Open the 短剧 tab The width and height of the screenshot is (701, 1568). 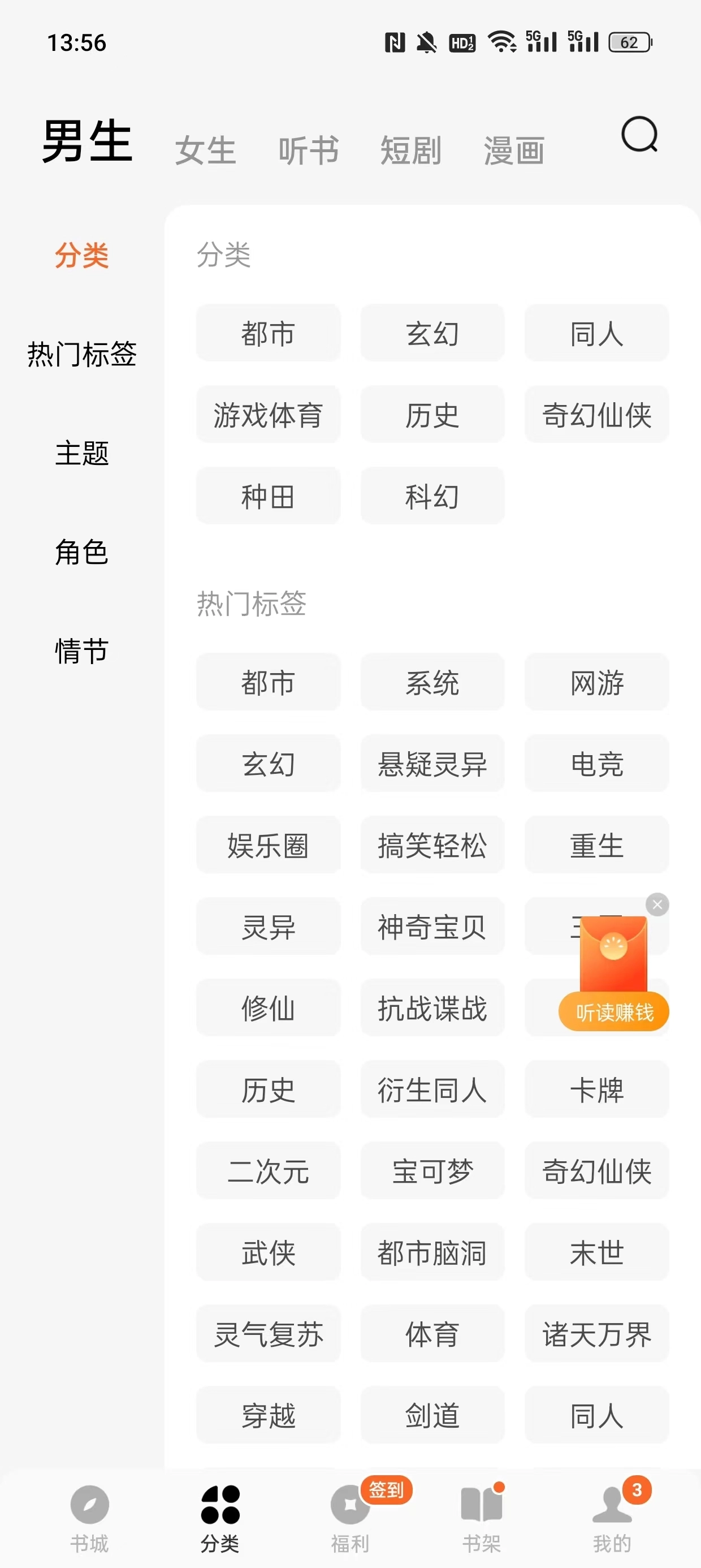411,150
